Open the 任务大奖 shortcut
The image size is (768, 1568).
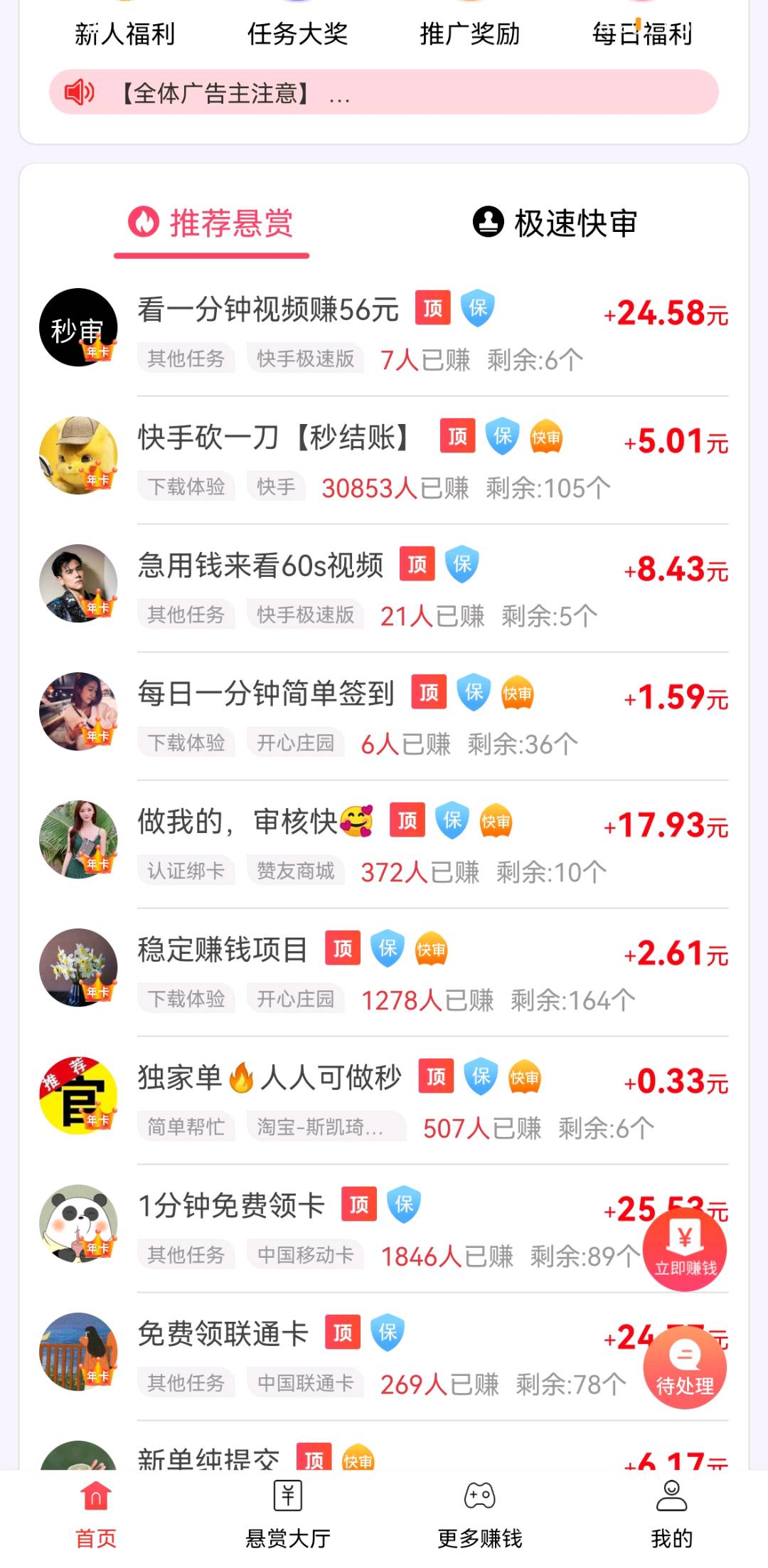[297, 33]
